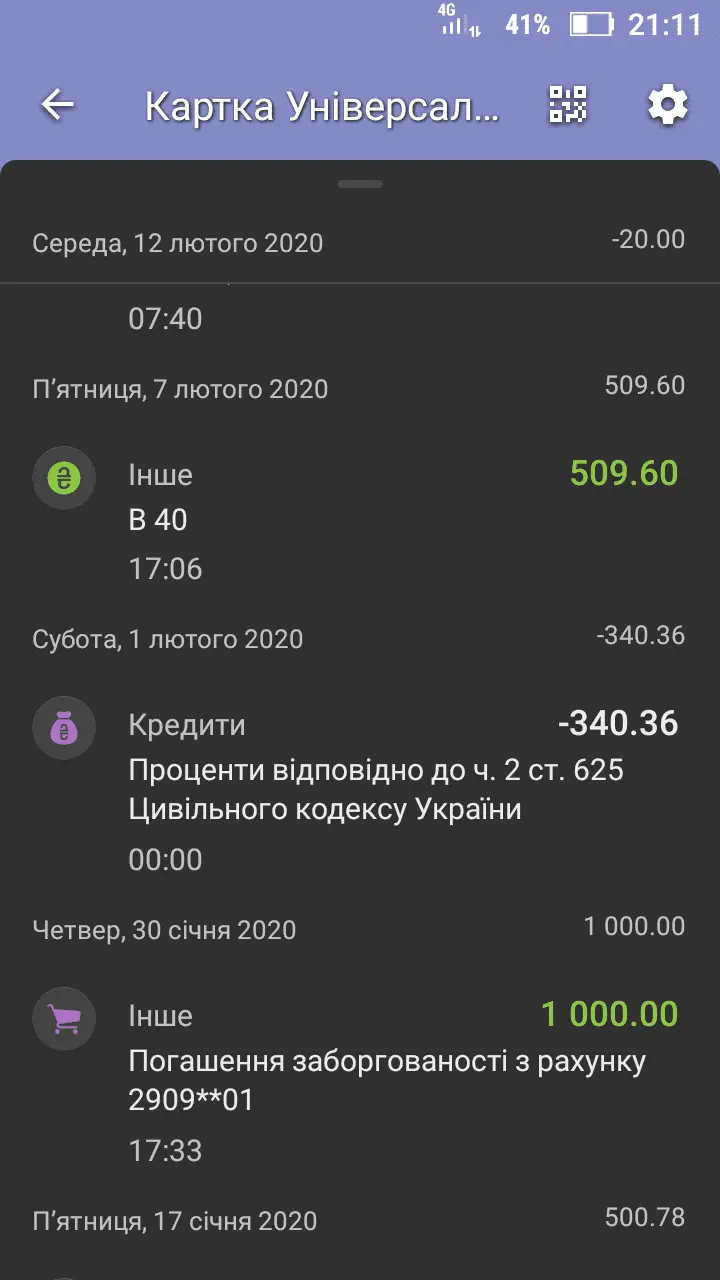This screenshot has height=1280, width=720.
Task: Go back using the arrow icon
Action: pyautogui.click(x=57, y=104)
